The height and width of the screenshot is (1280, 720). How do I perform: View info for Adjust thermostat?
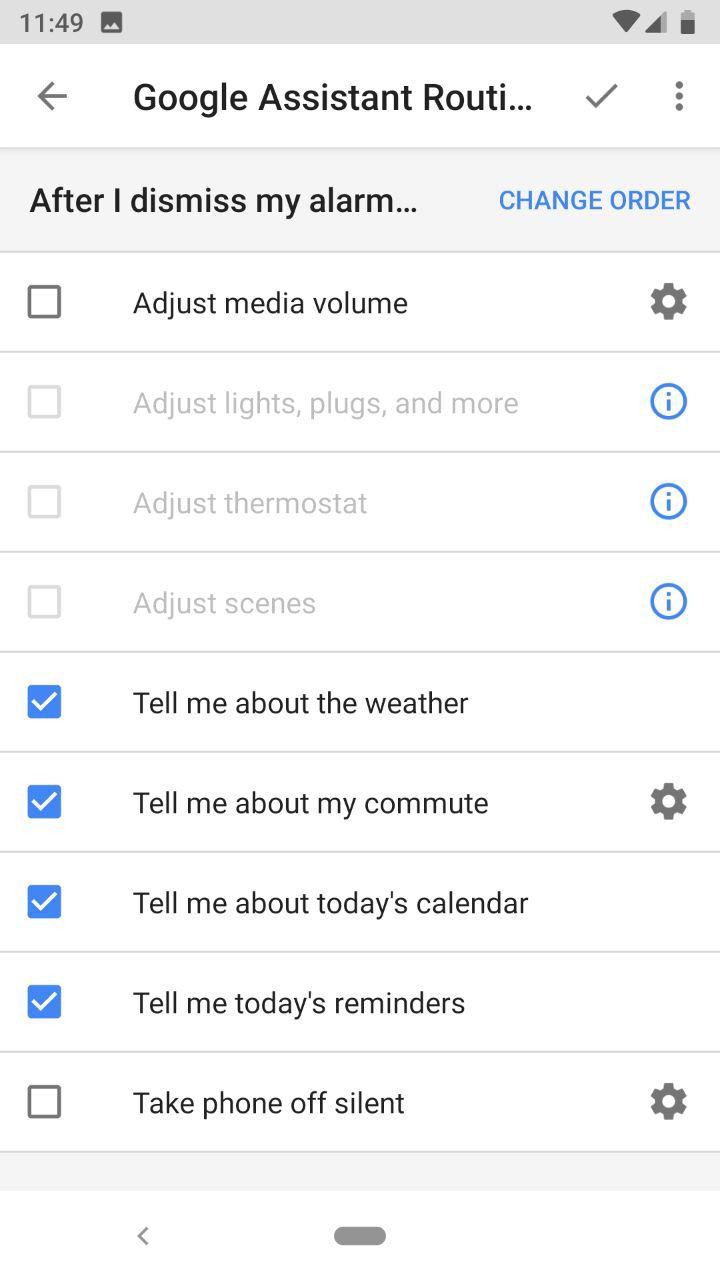668,501
